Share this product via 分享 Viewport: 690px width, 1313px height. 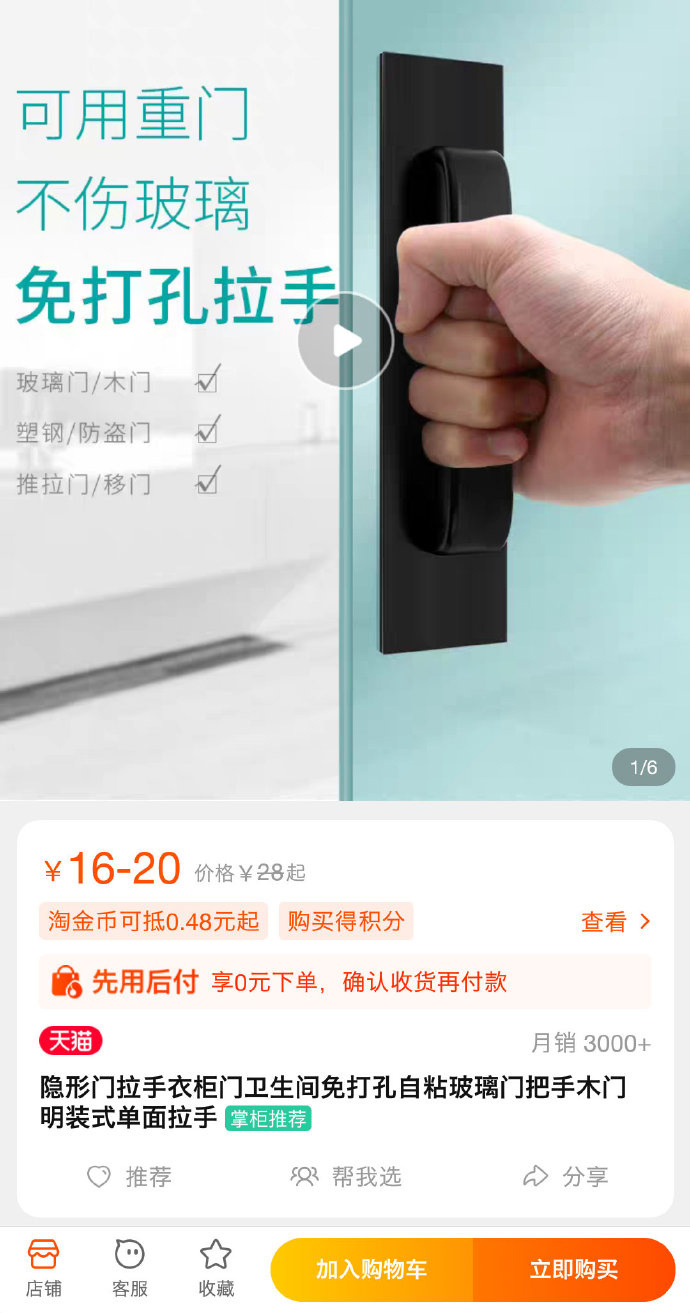coord(566,1176)
